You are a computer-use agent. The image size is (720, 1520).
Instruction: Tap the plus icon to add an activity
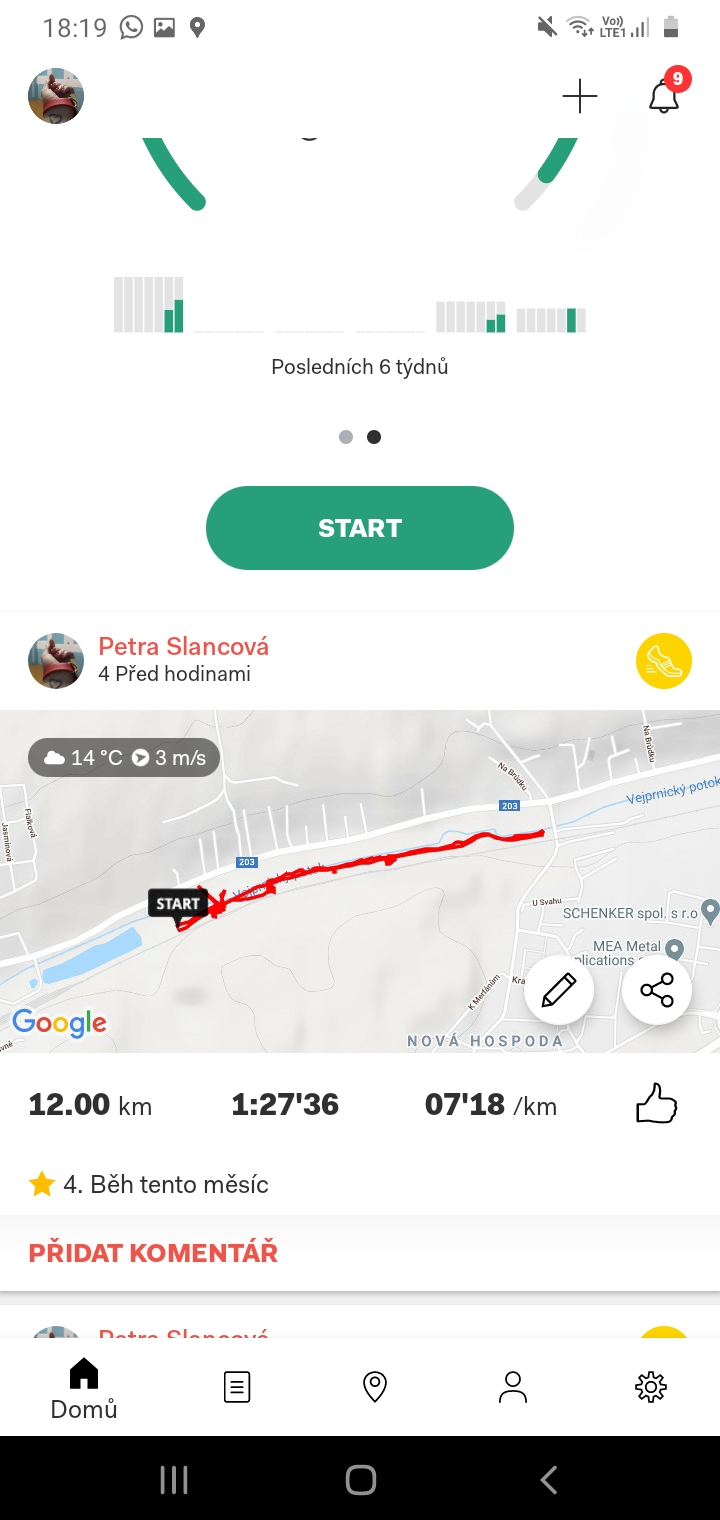point(579,96)
